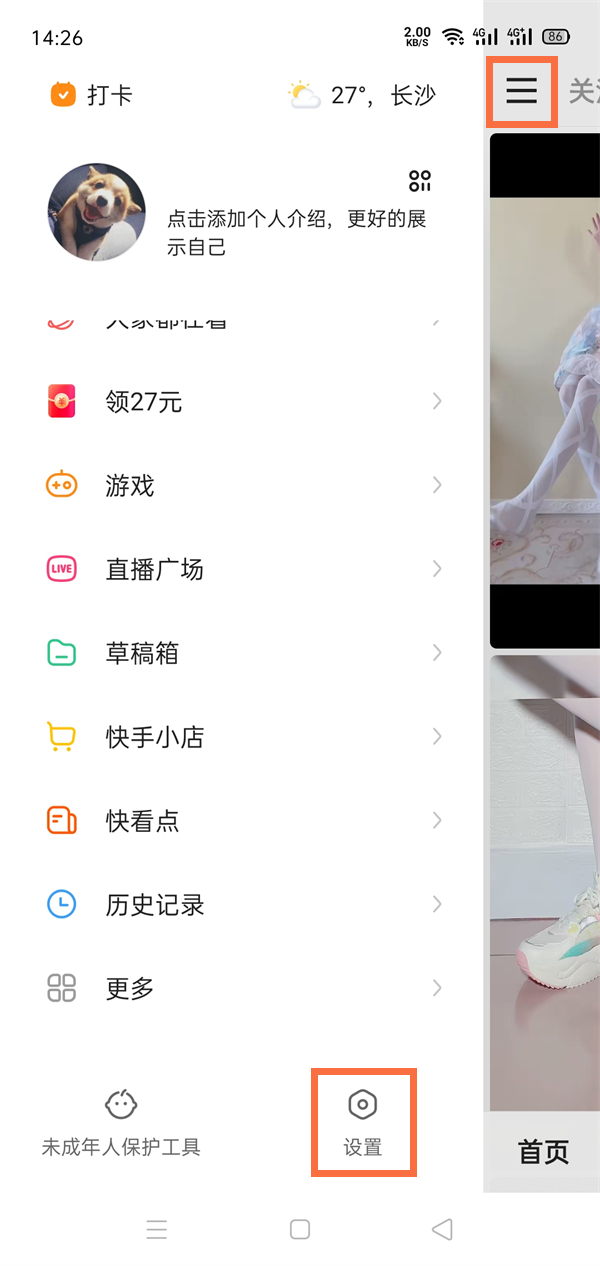Open 快手小店 shop
Image resolution: width=600 pixels, height=1266 pixels.
244,737
